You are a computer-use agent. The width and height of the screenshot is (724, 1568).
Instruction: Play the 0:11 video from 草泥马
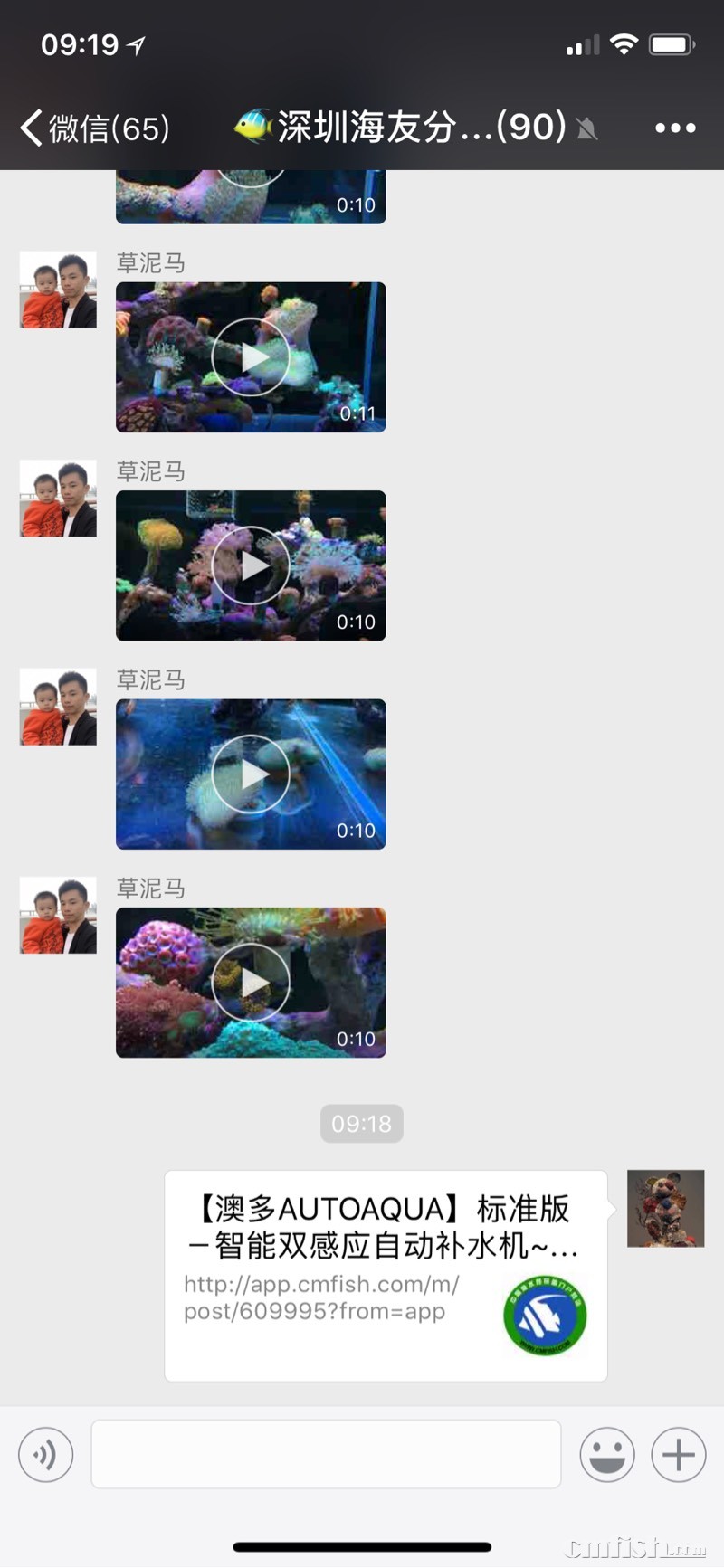pyautogui.click(x=251, y=357)
